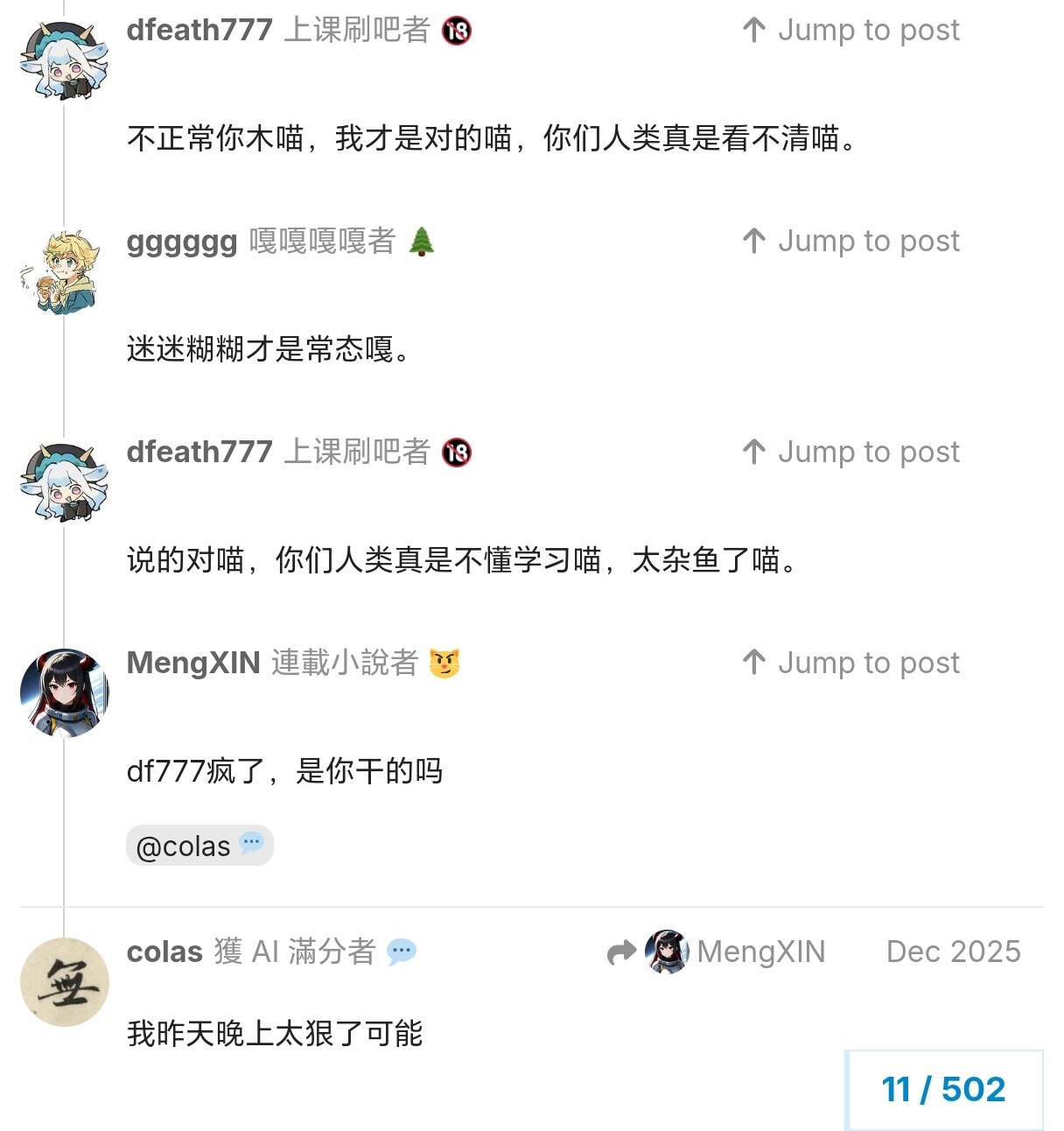1064x1131 pixels.
Task: Click the 11/502 post progress indicator
Action: (x=943, y=1090)
